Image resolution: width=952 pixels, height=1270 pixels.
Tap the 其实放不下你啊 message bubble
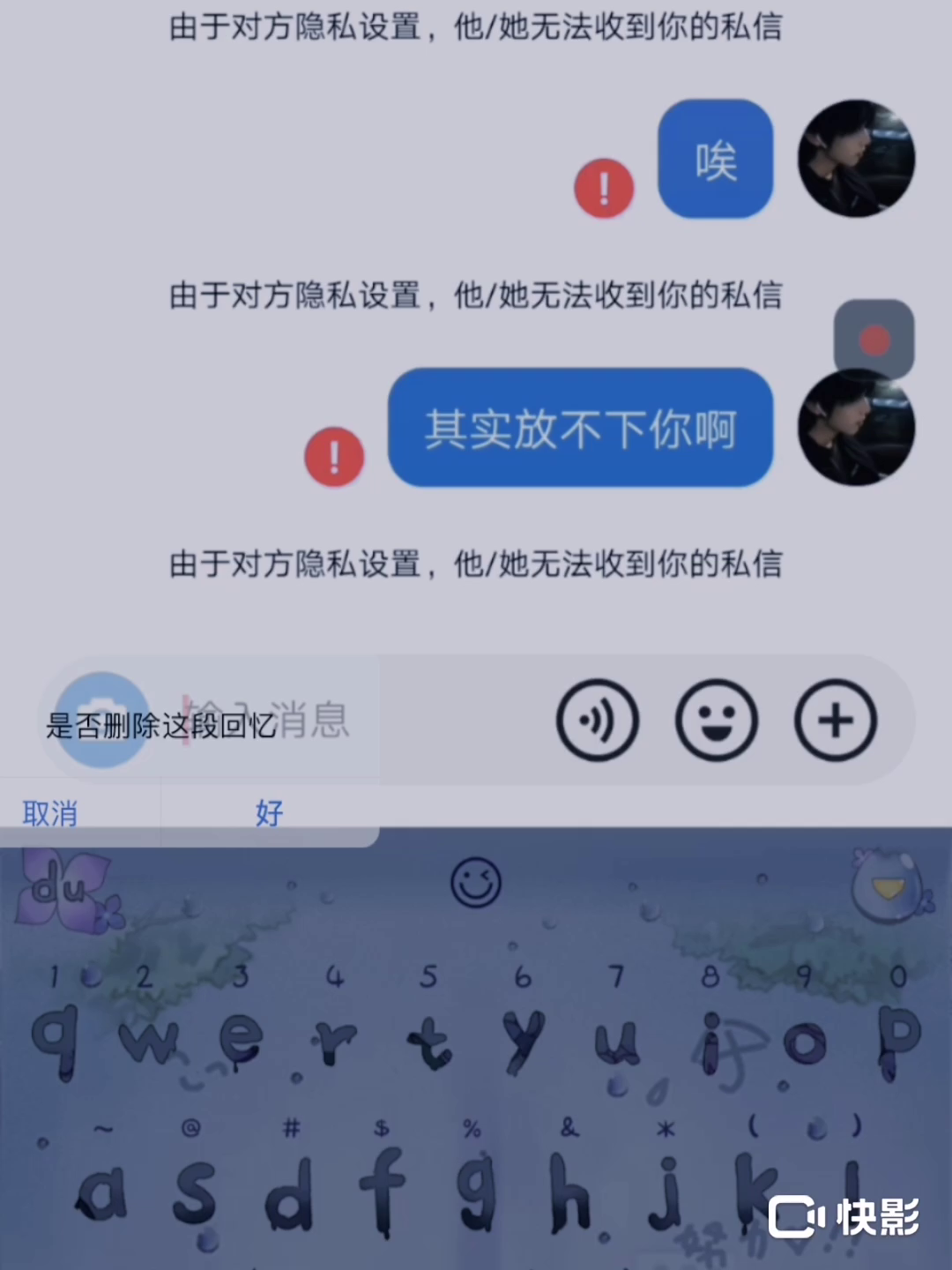(x=580, y=429)
